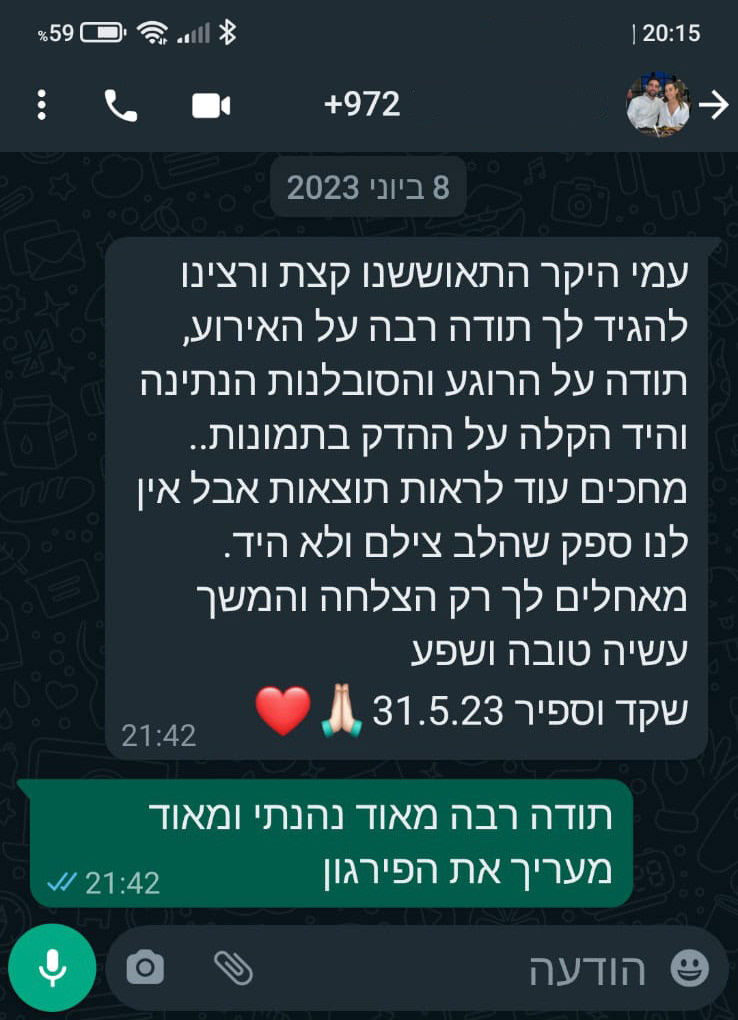Image resolution: width=738 pixels, height=1020 pixels.
Task: Go back using the arrow
Action: (713, 105)
